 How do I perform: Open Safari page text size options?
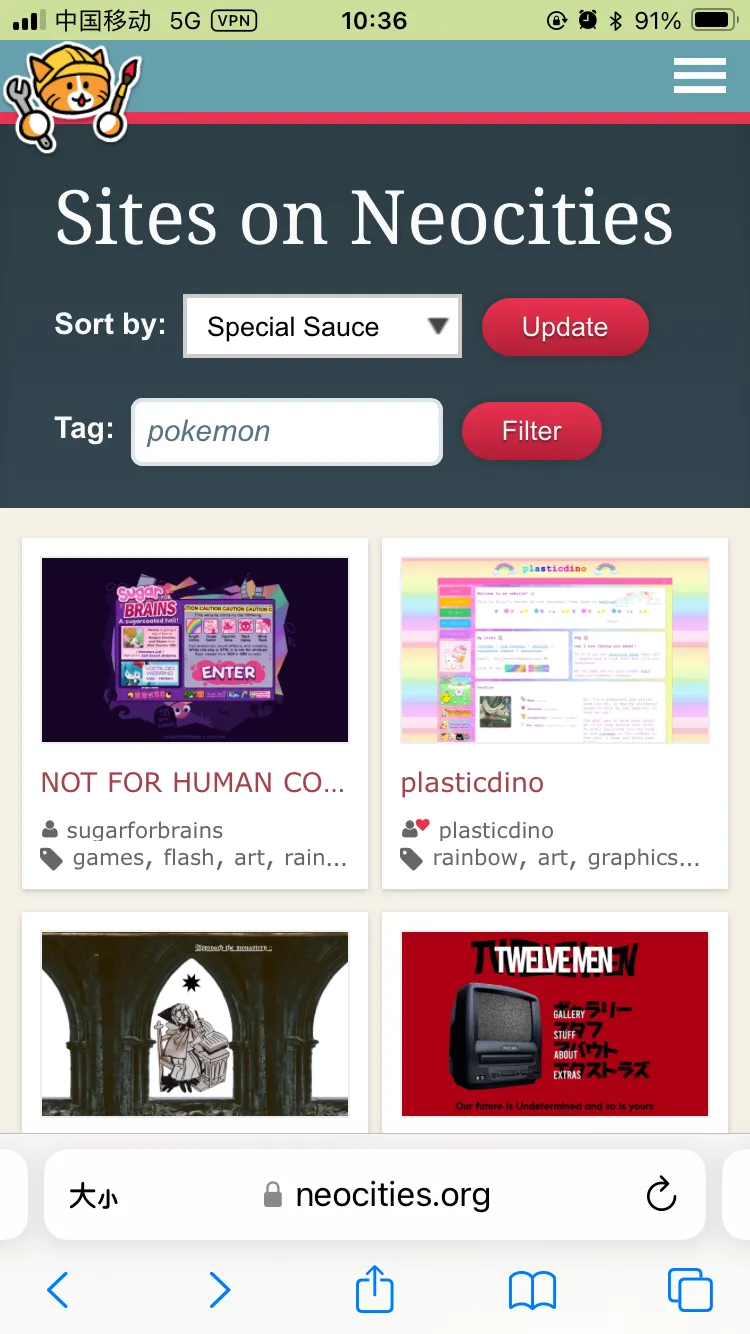tap(93, 1196)
